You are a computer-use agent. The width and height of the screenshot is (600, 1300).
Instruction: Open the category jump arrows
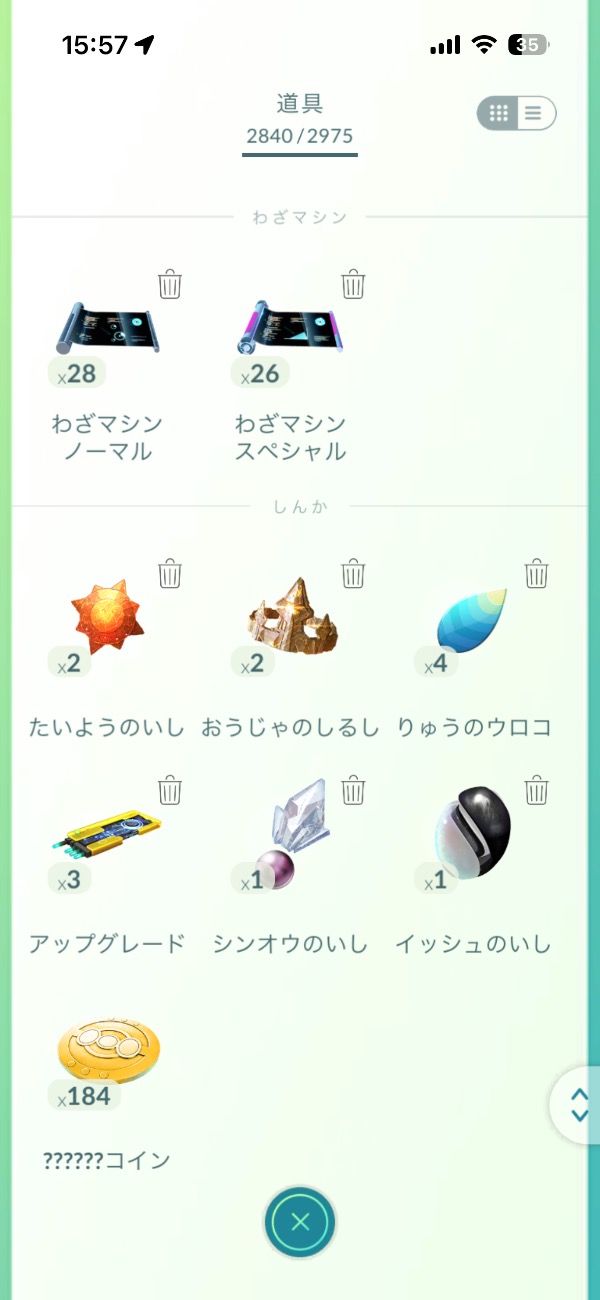pyautogui.click(x=579, y=1104)
